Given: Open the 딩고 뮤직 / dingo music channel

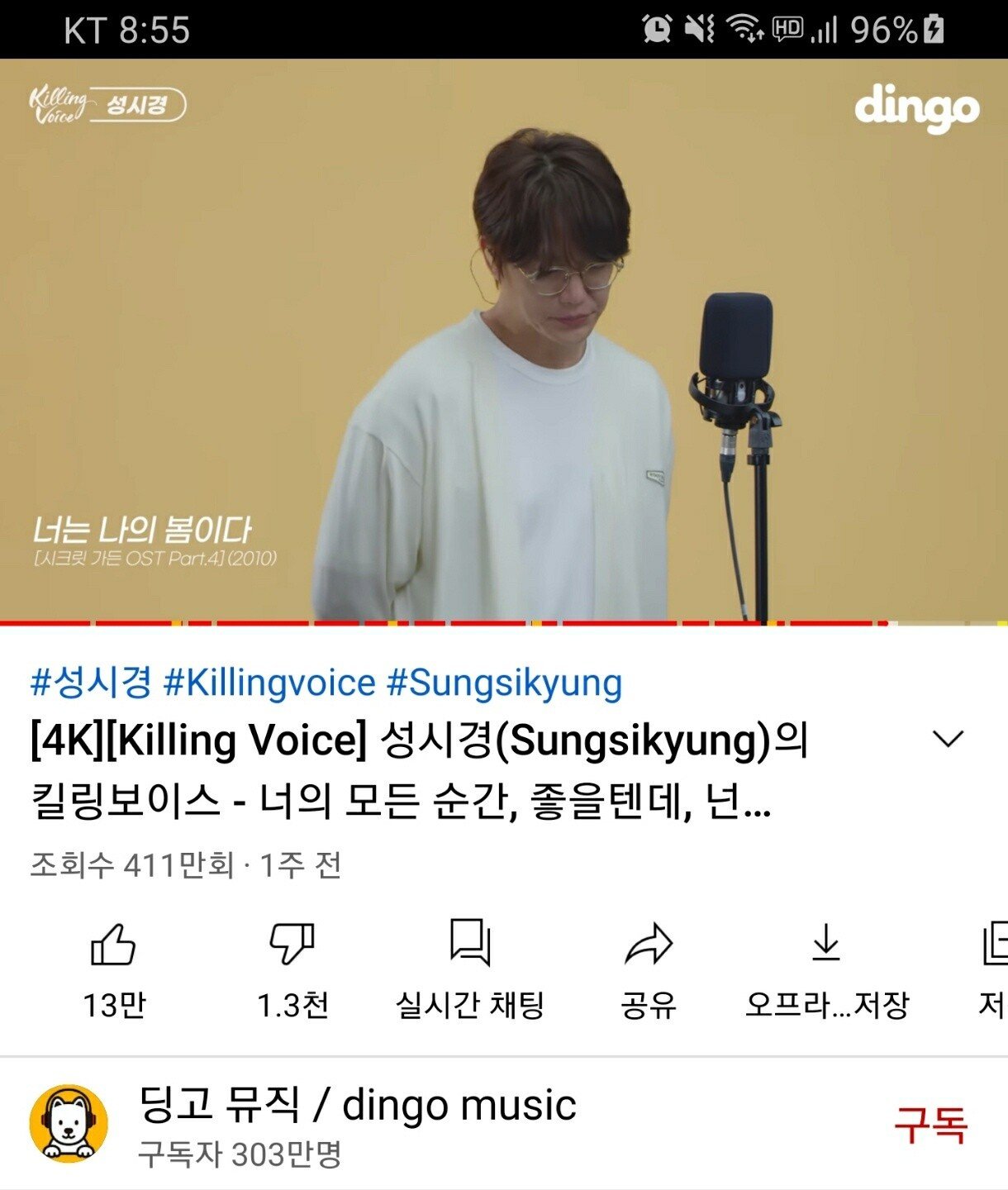Looking at the screenshot, I should pyautogui.click(x=357, y=1106).
